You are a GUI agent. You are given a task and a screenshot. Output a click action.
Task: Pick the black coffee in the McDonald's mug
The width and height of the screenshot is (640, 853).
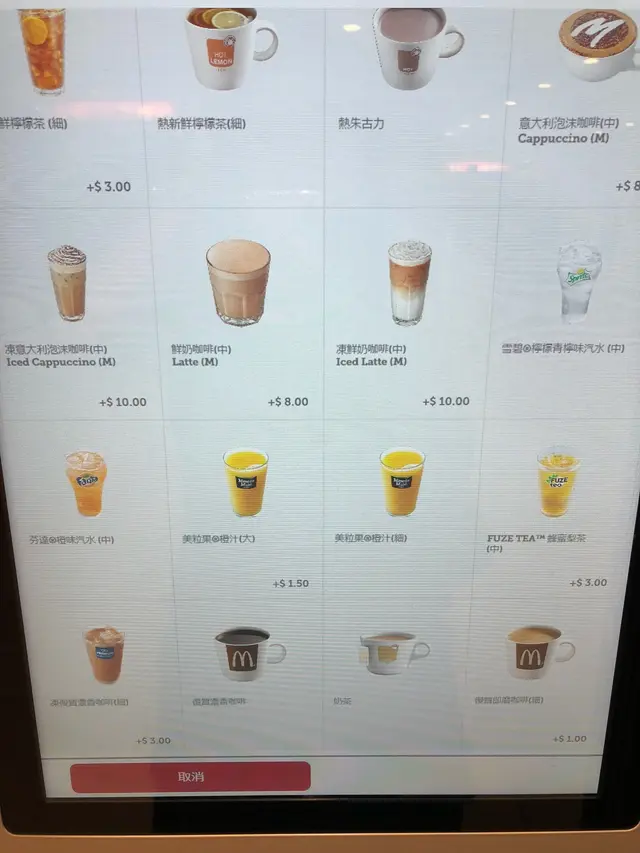coord(243,654)
